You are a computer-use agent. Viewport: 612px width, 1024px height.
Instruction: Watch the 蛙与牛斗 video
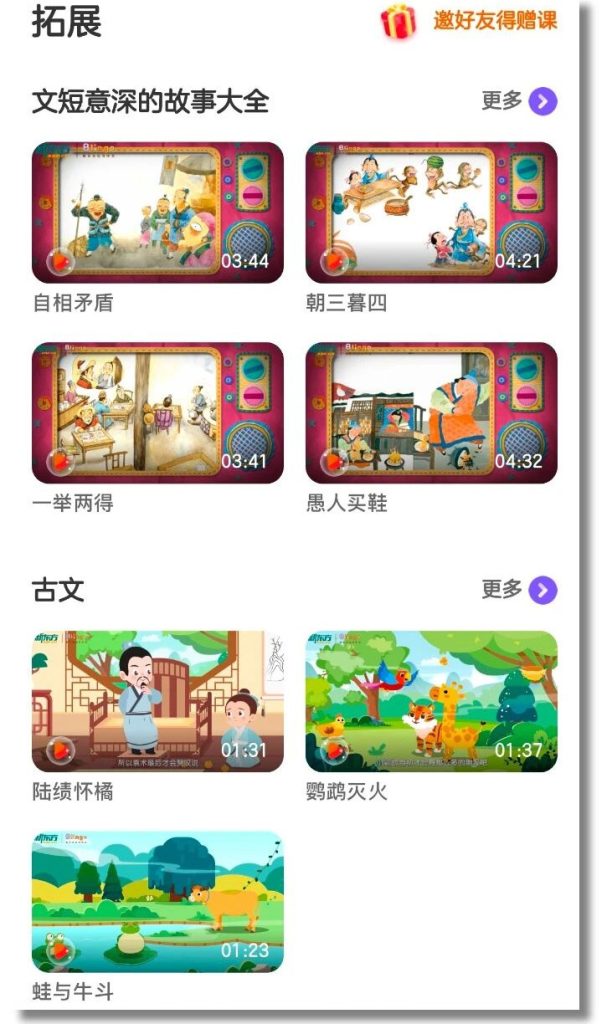158,900
